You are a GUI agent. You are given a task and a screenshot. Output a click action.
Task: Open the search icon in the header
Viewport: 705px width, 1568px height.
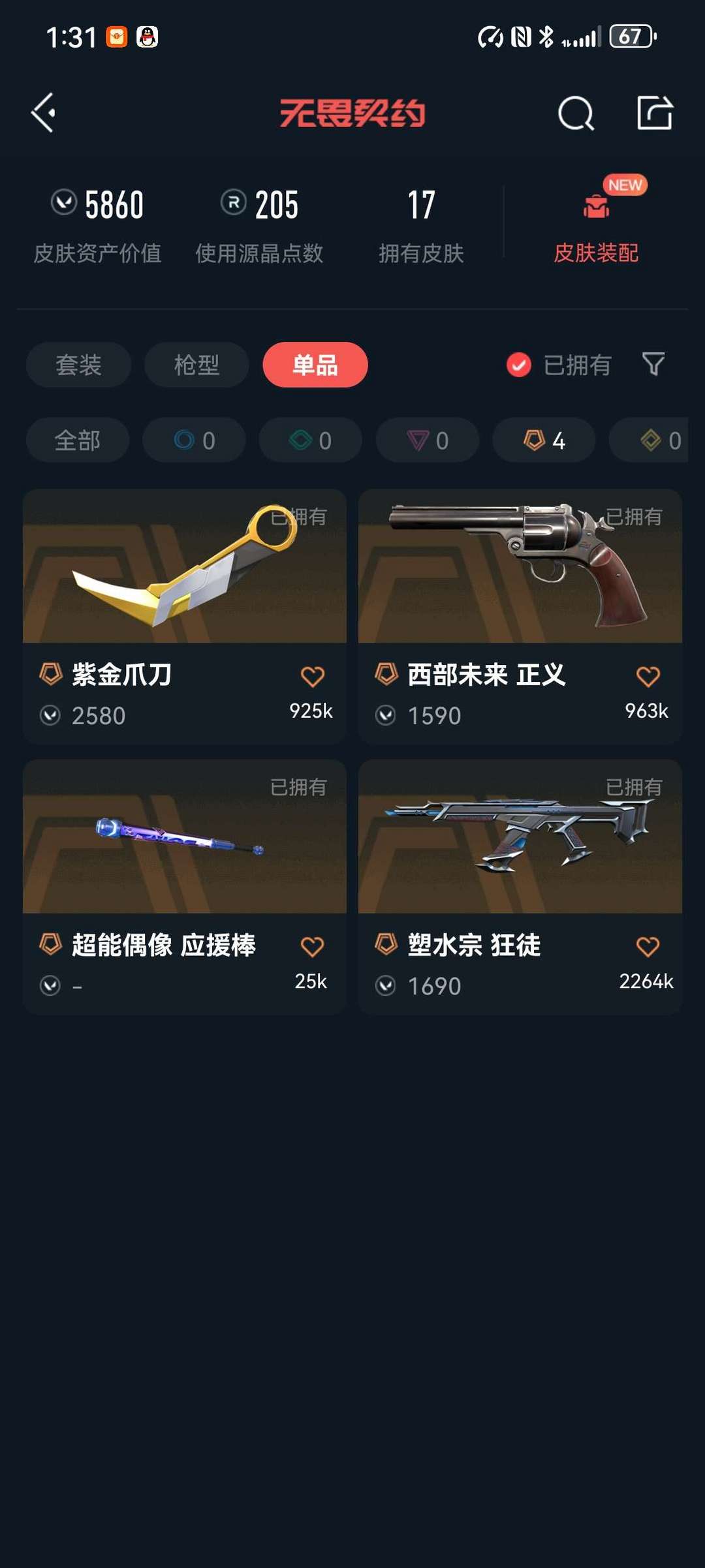tap(576, 114)
